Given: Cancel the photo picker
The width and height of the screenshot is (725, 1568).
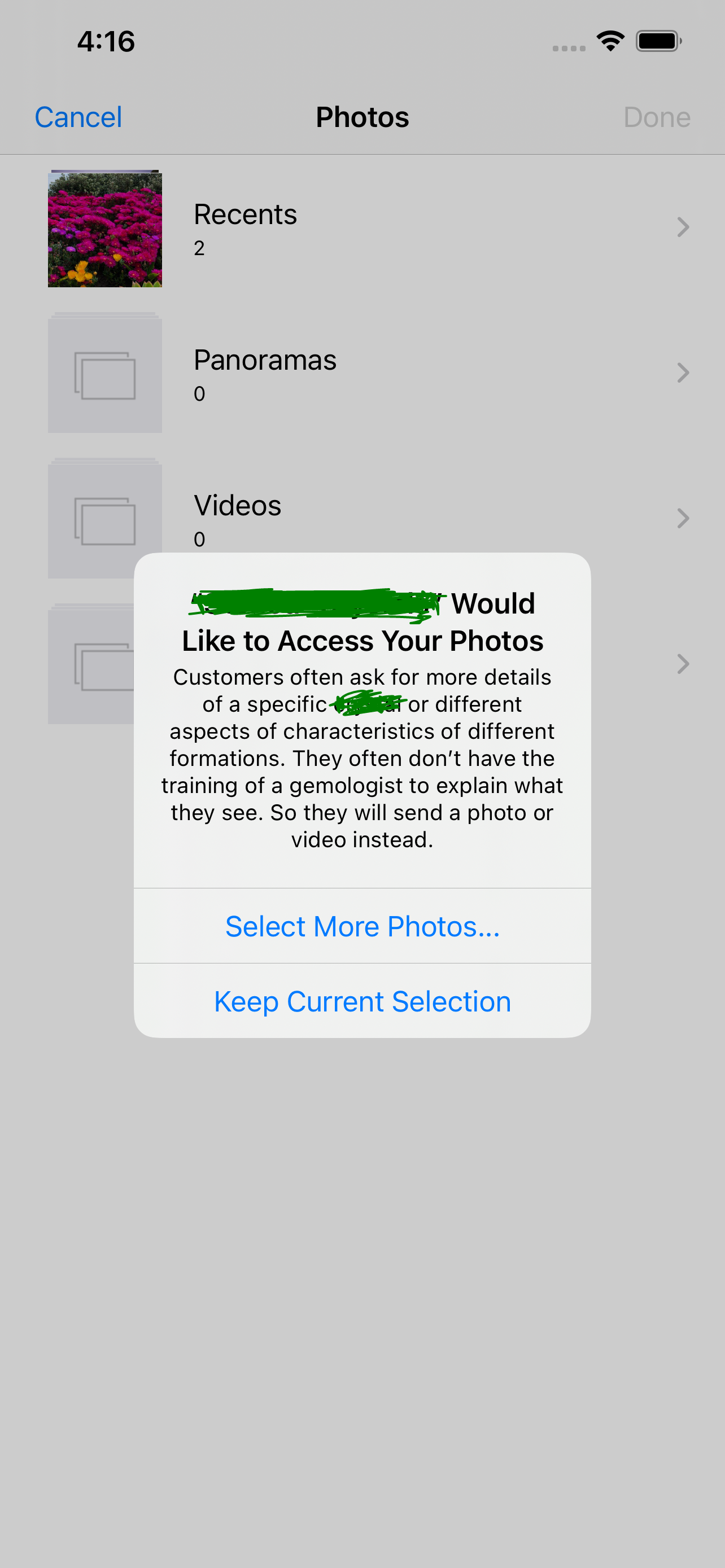Looking at the screenshot, I should (x=78, y=117).
